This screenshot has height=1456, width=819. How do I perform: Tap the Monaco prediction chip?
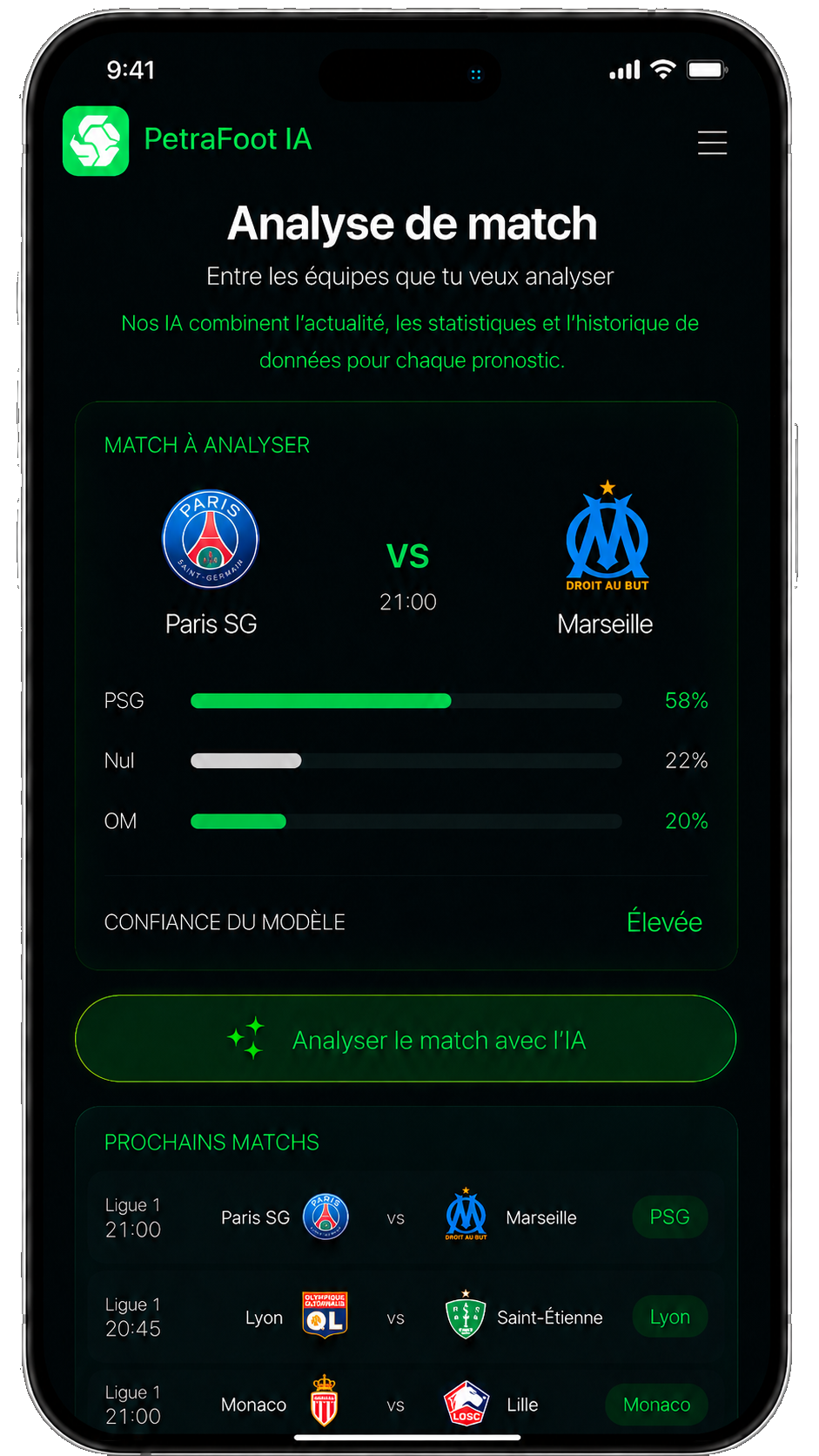click(657, 1405)
